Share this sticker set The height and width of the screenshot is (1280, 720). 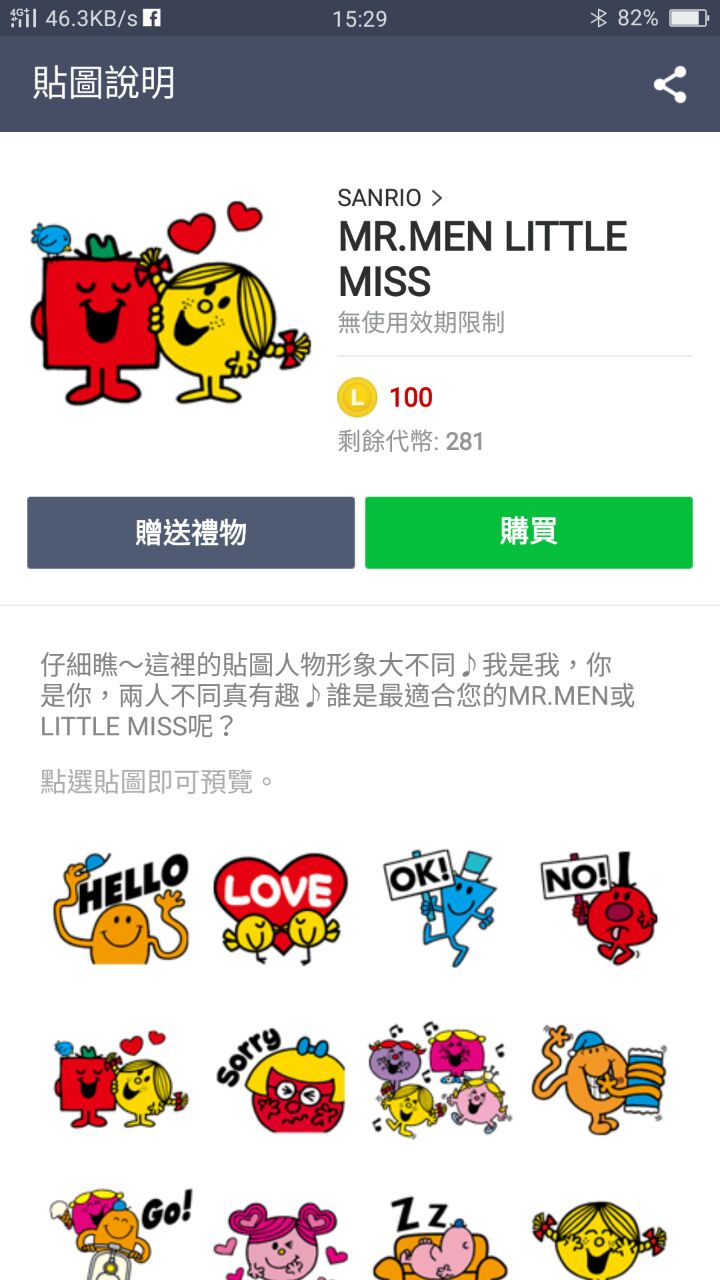670,85
